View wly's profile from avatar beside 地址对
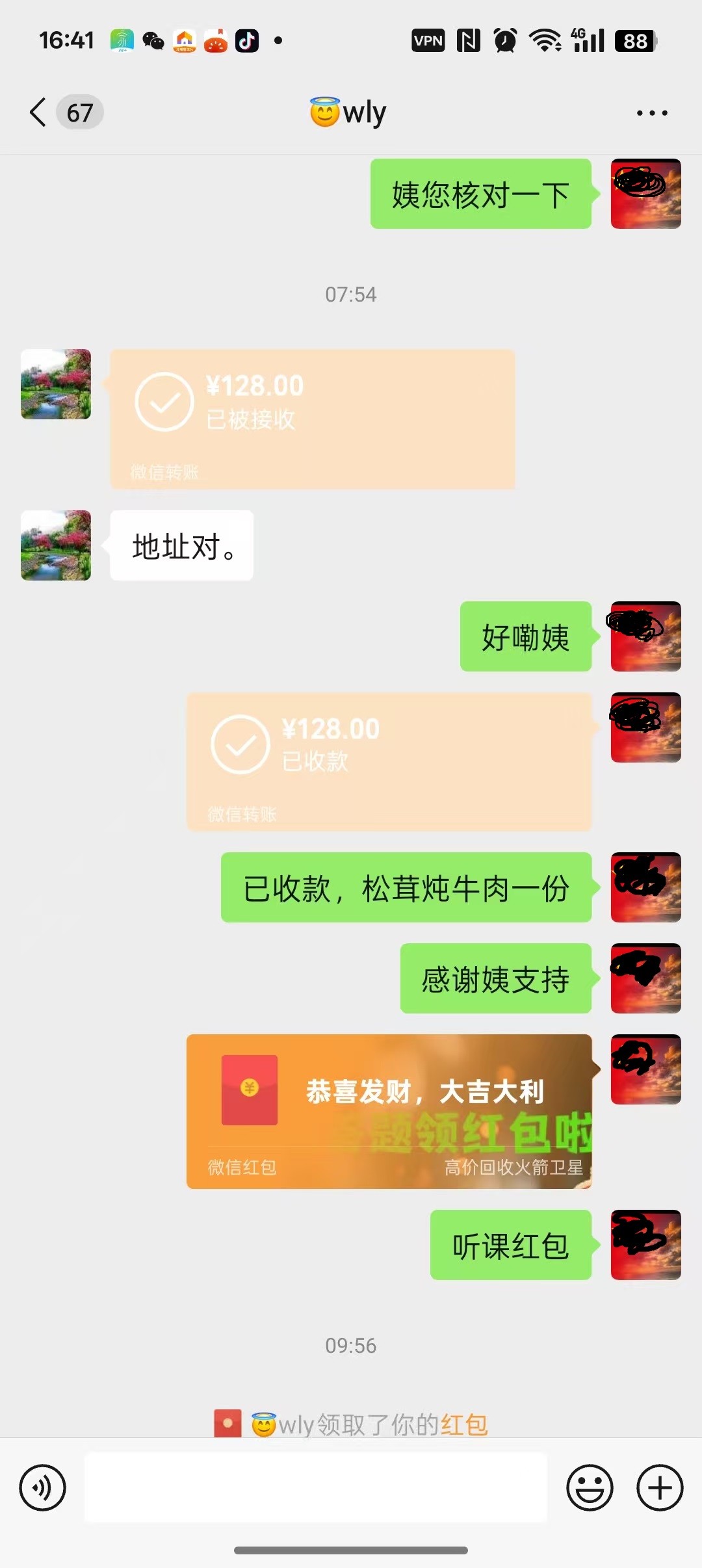702x1568 pixels. tap(56, 545)
